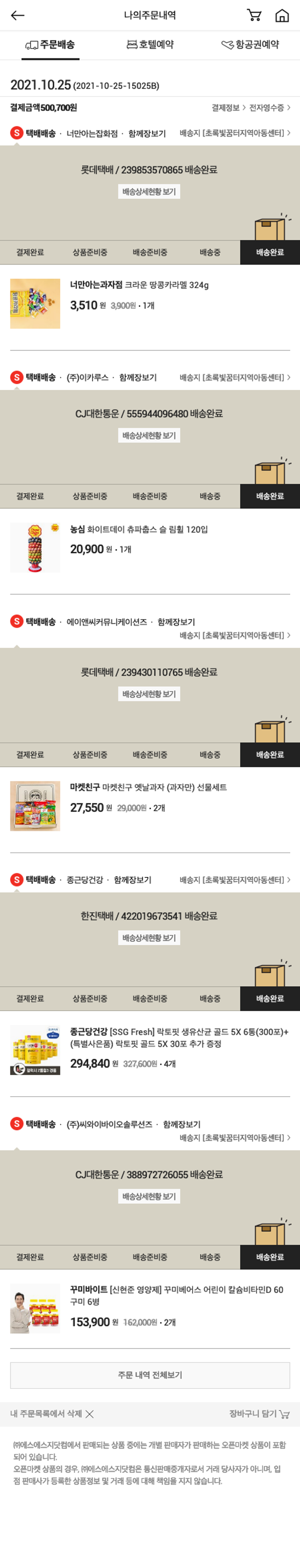View 배송상세현황 for CJ대한통운 555944096480

149,435
